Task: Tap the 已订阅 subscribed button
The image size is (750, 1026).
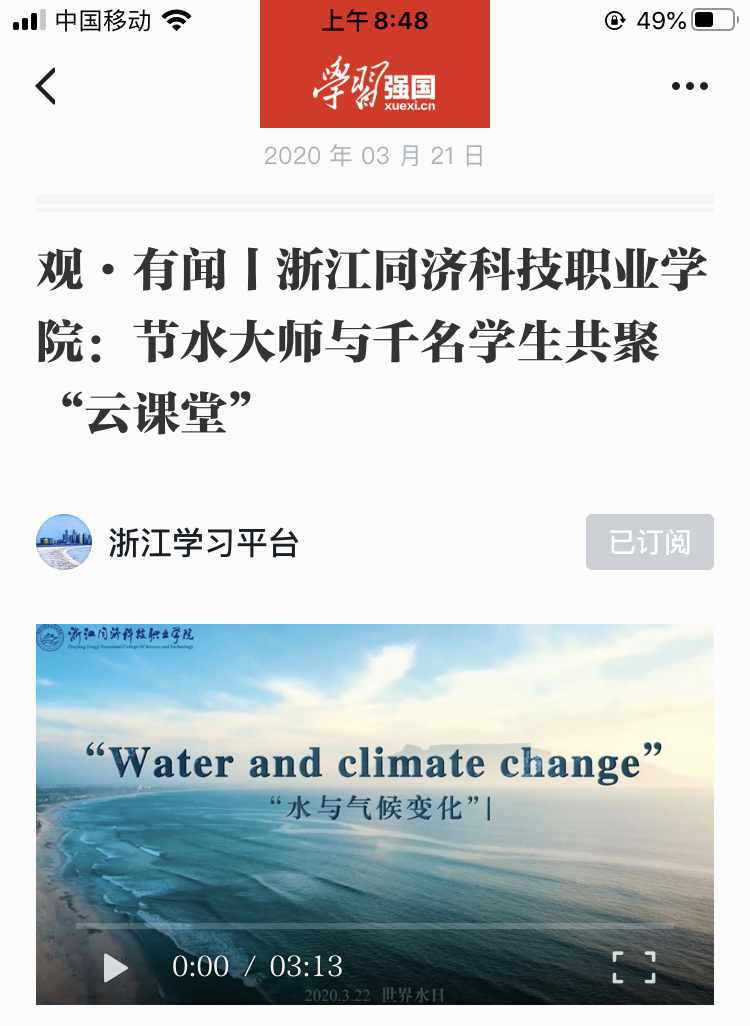Action: (x=649, y=542)
